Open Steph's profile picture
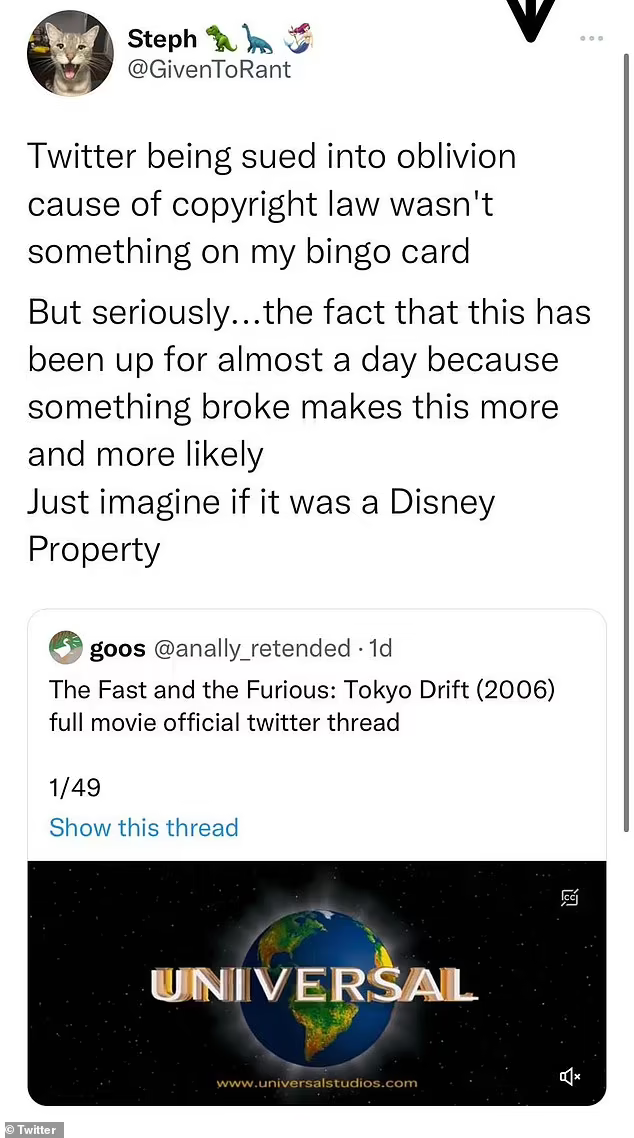Viewport: 634px width, 1138px height. tap(70, 53)
